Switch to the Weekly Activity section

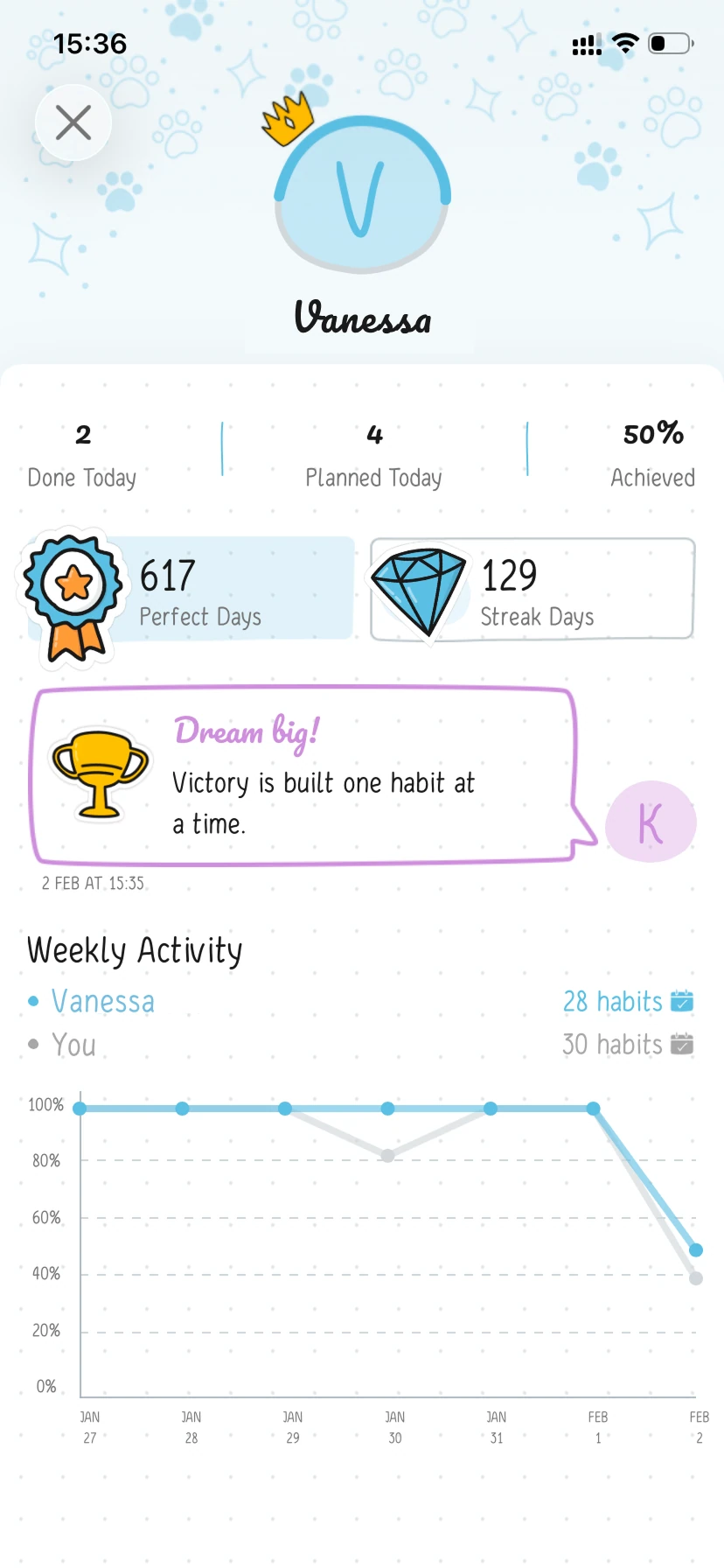(x=134, y=949)
